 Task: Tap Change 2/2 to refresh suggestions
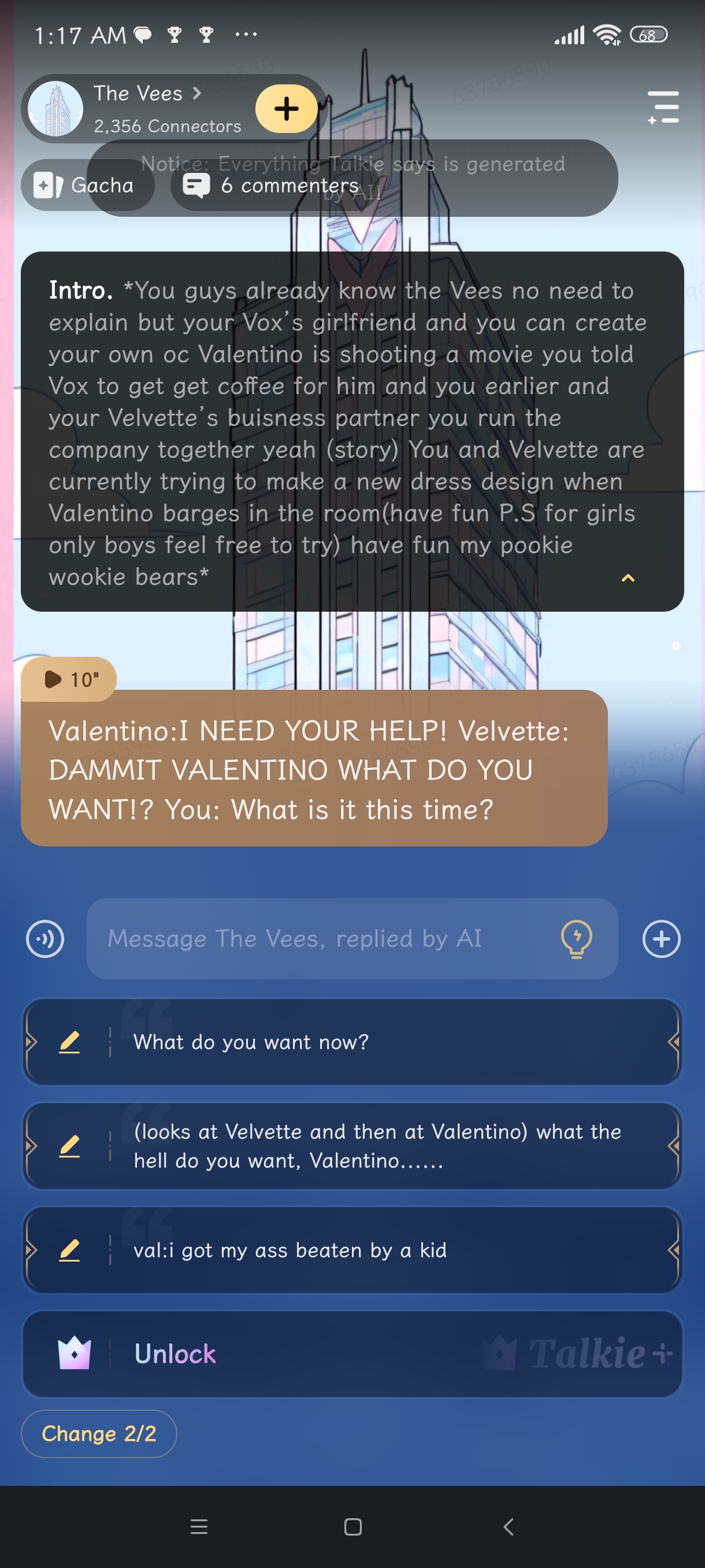tap(99, 1433)
